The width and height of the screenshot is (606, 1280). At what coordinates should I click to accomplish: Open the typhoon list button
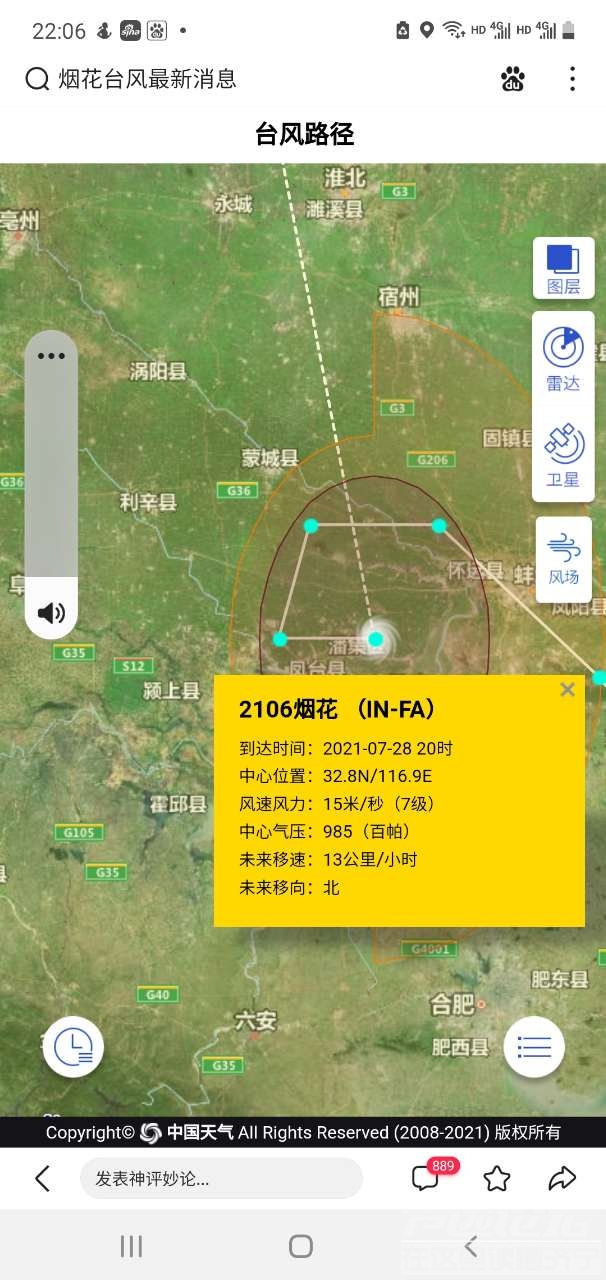tap(534, 1047)
